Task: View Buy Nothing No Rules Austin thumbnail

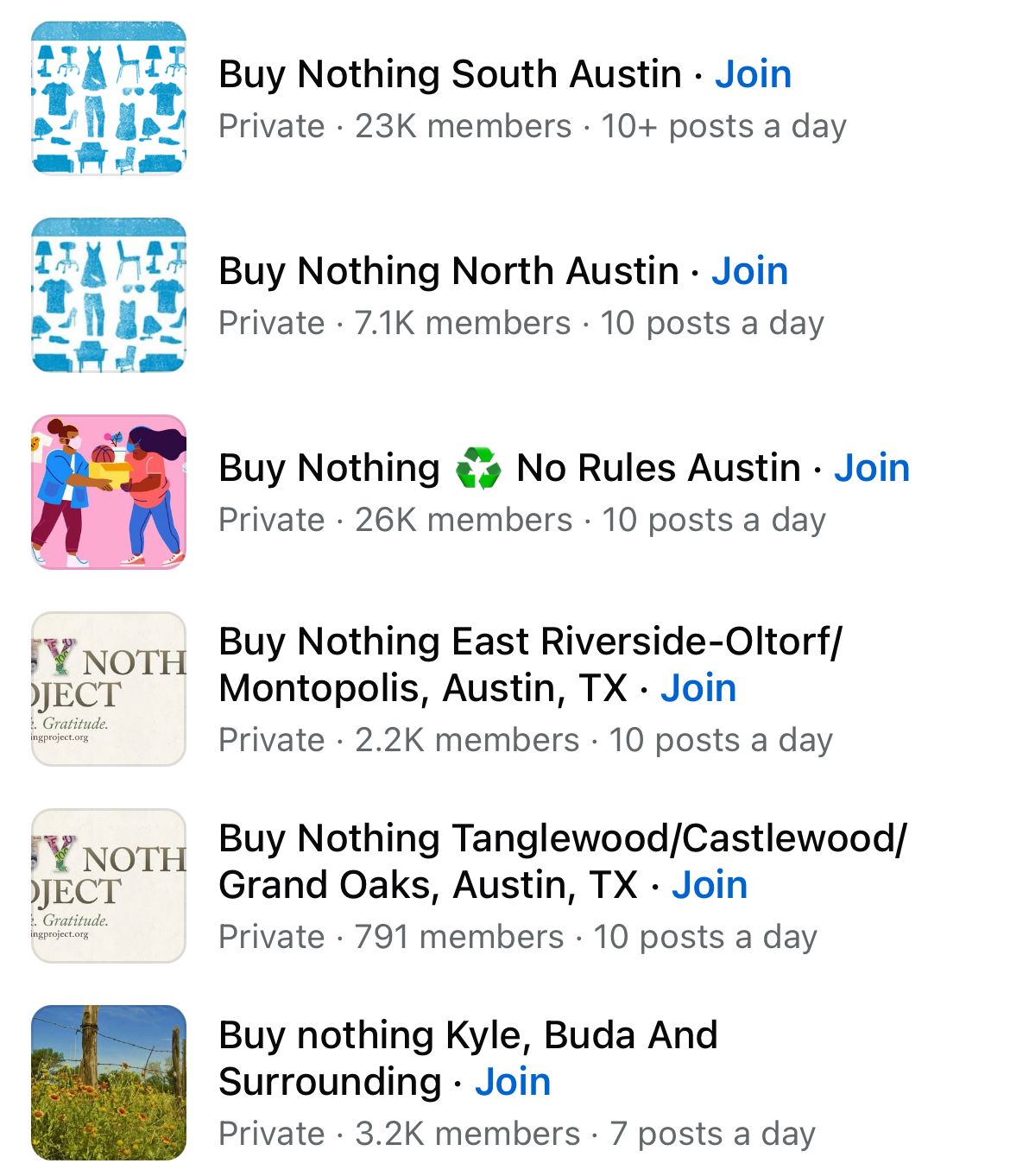Action: (109, 492)
